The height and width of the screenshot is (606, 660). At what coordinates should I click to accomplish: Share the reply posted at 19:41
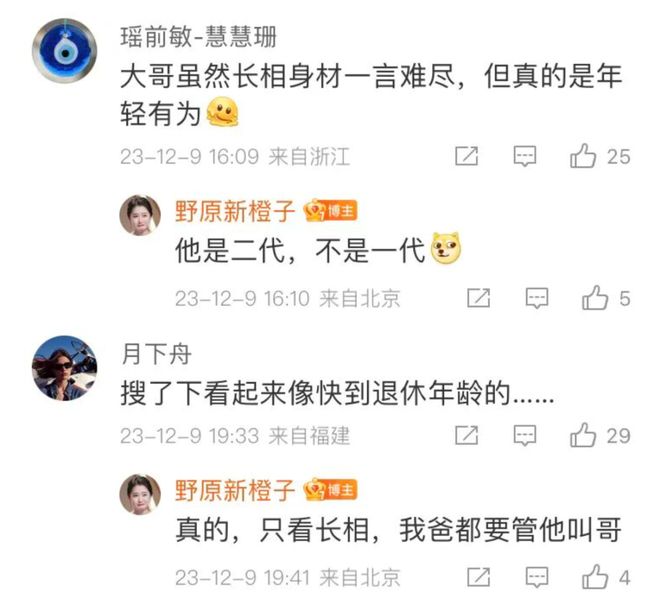[479, 577]
